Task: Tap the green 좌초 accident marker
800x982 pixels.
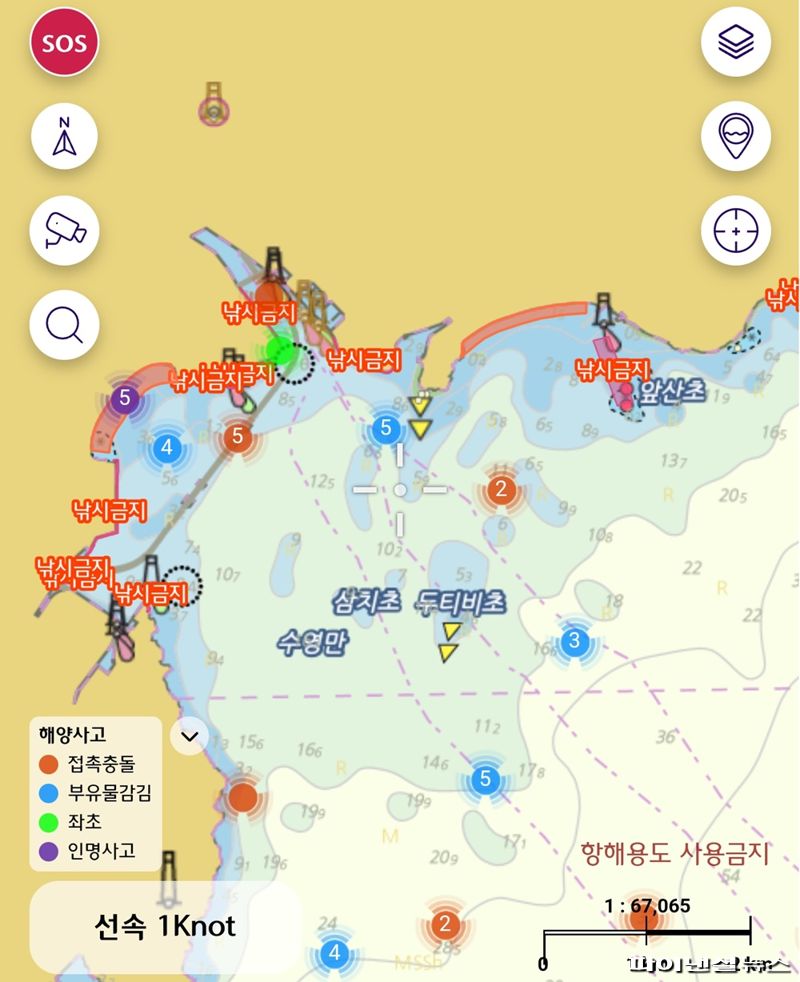Action: [281, 351]
